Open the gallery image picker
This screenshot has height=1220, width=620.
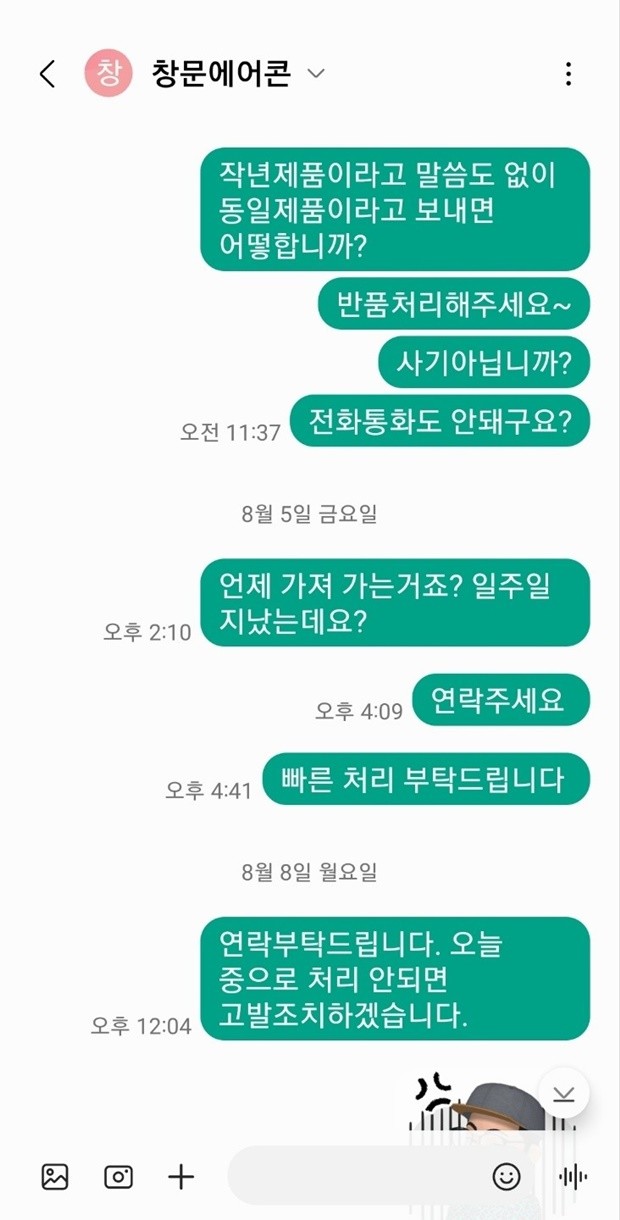55,1177
